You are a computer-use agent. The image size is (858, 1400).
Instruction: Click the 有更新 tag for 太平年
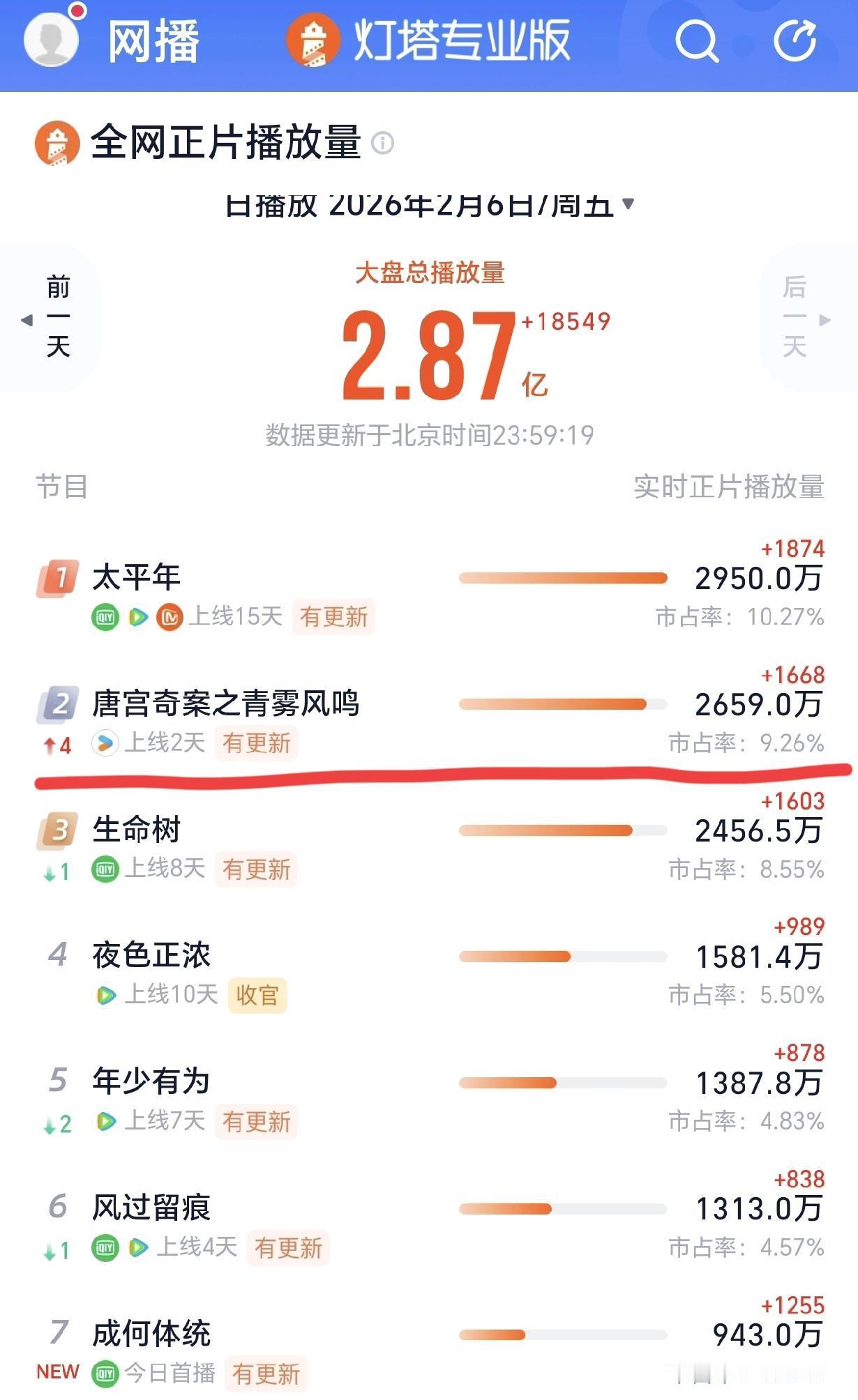click(333, 617)
